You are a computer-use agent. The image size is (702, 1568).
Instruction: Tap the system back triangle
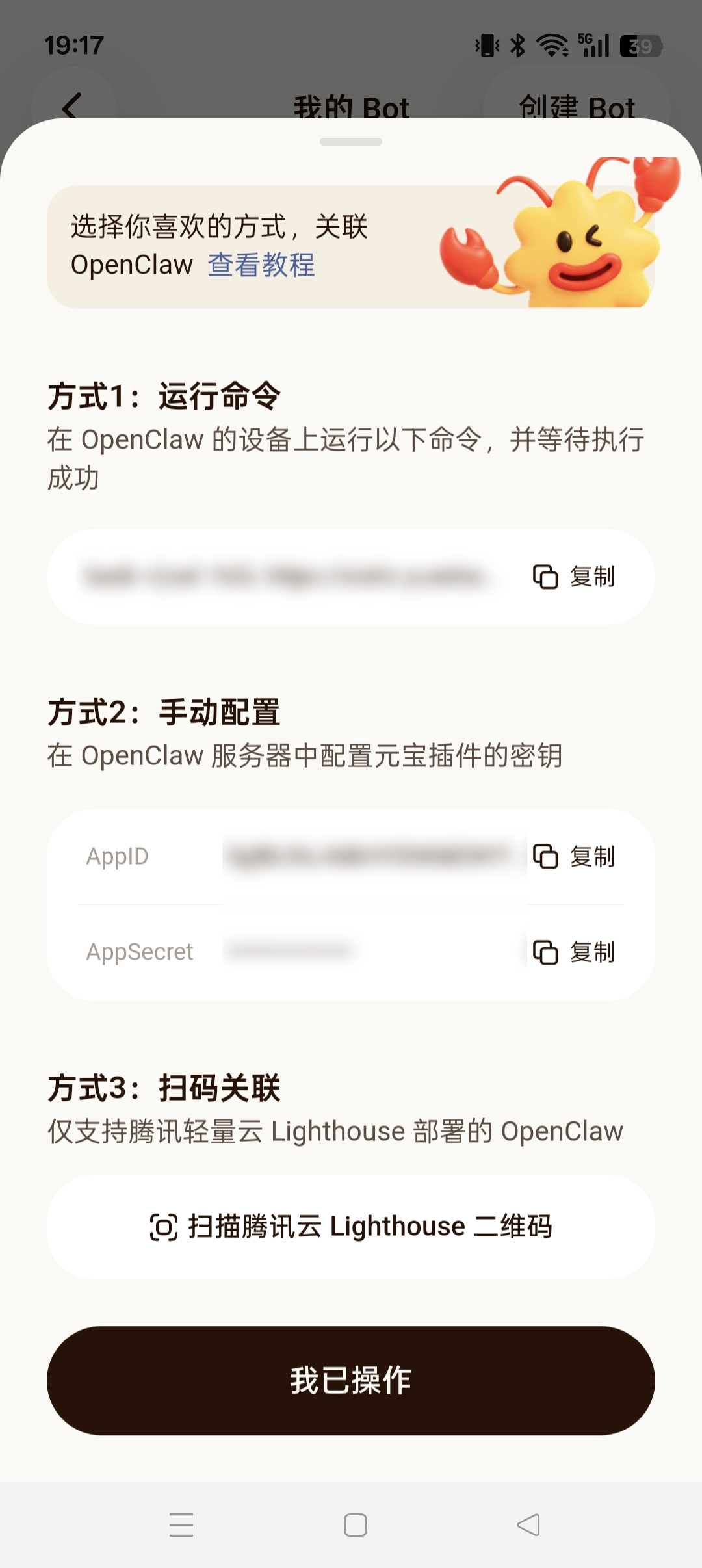(x=528, y=1525)
